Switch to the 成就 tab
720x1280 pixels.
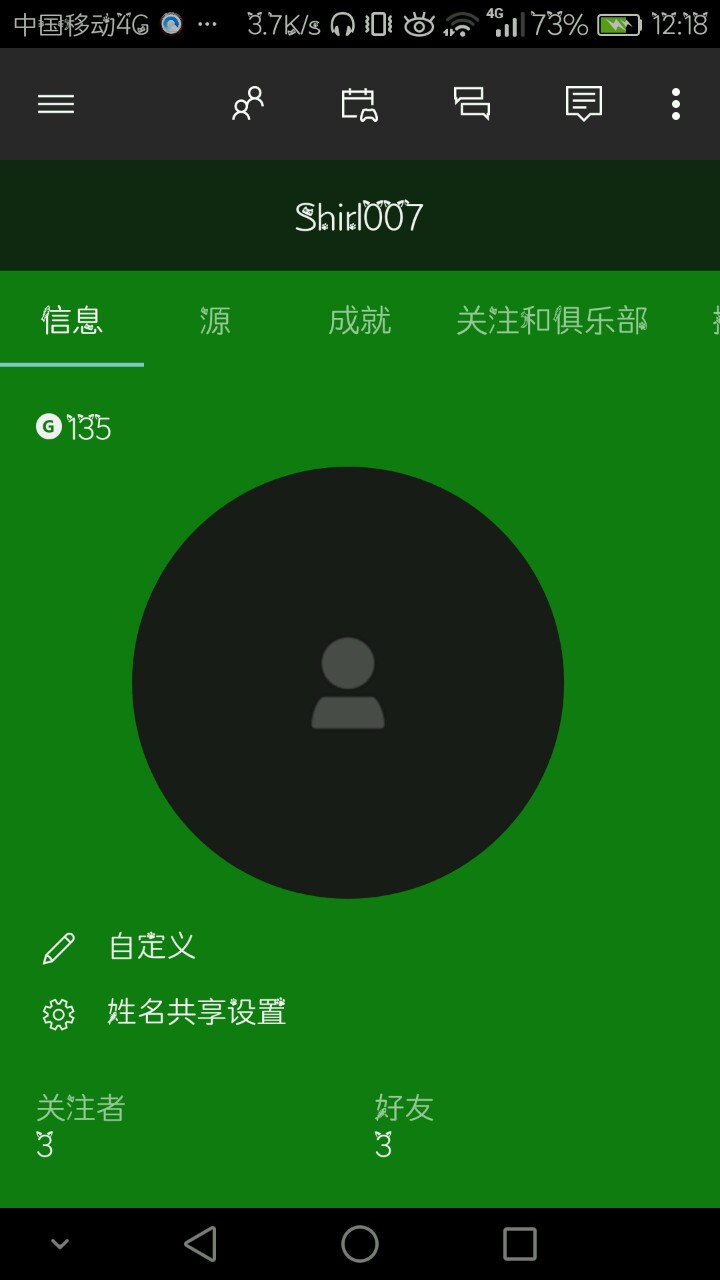pos(359,321)
